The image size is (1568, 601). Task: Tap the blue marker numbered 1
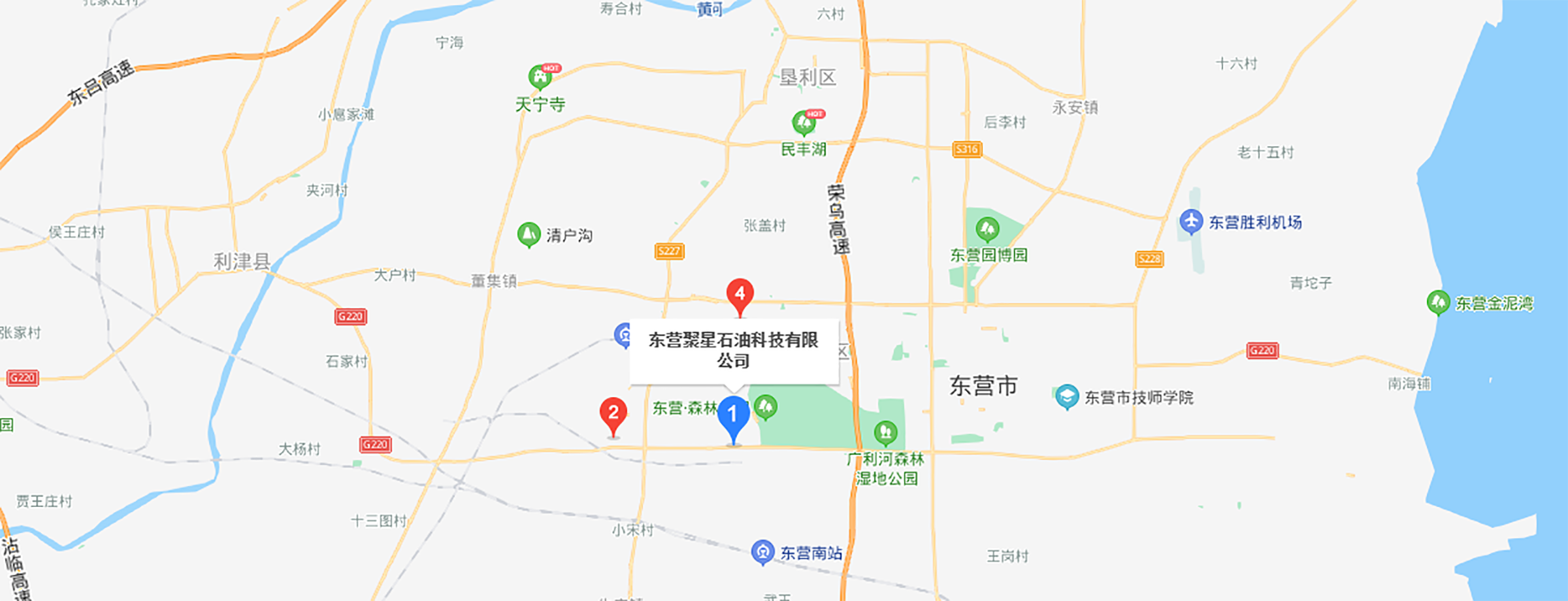(733, 415)
